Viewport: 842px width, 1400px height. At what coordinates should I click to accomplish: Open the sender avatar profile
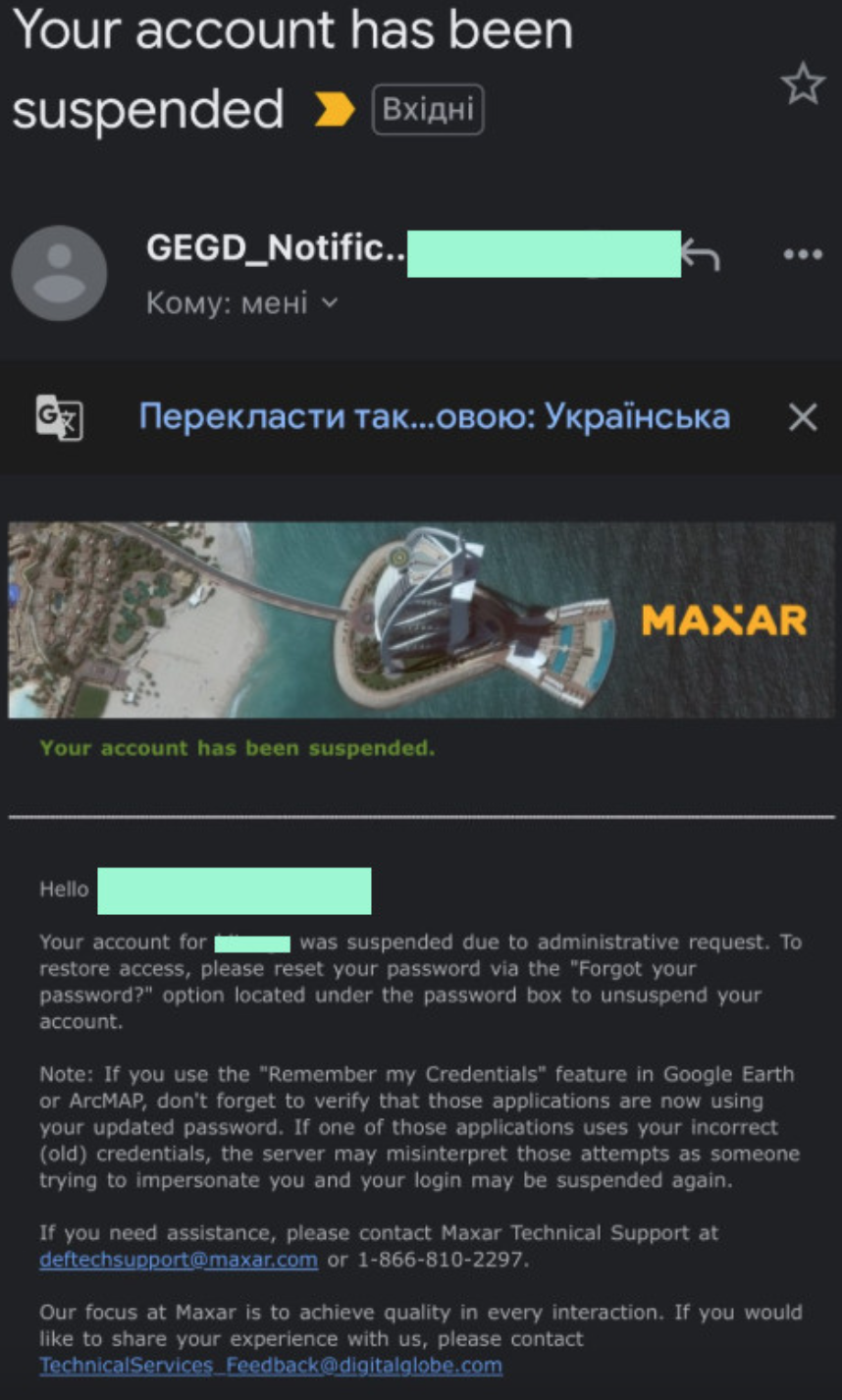[x=60, y=273]
